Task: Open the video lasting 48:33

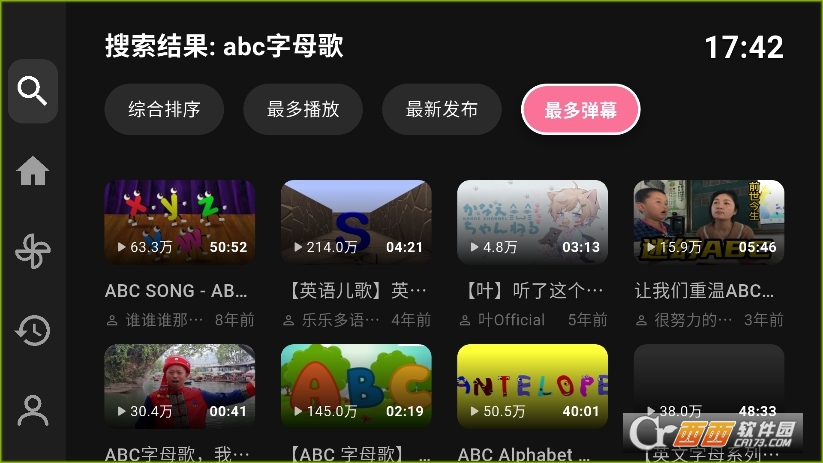Action: point(708,386)
